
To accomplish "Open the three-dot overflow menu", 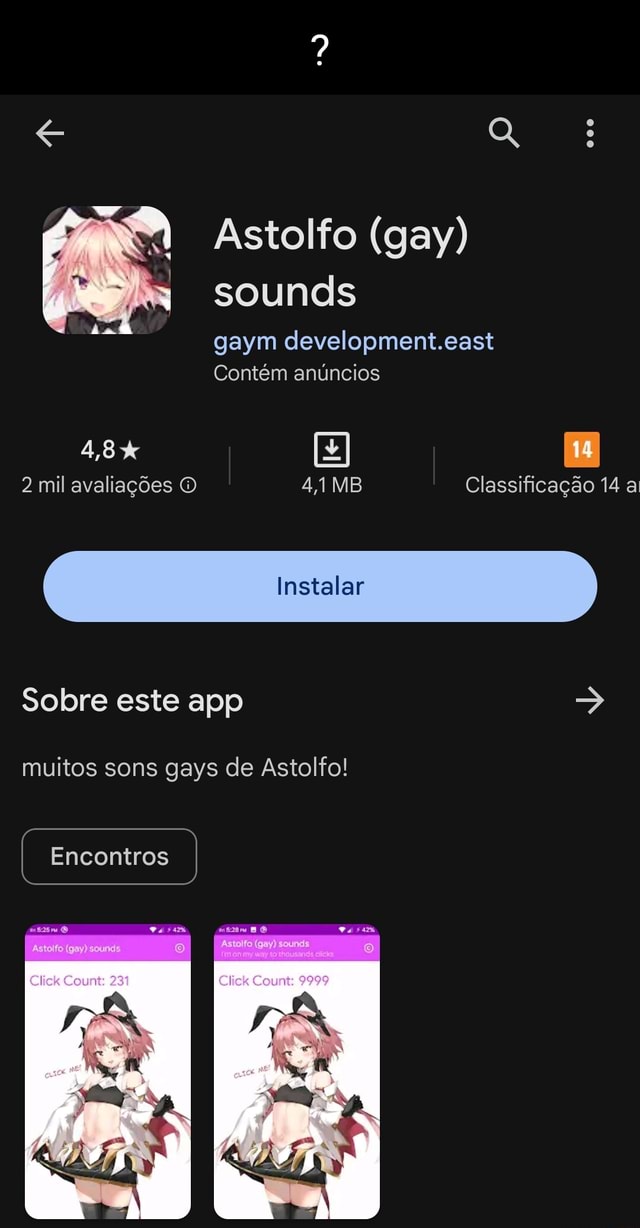I will (590, 132).
